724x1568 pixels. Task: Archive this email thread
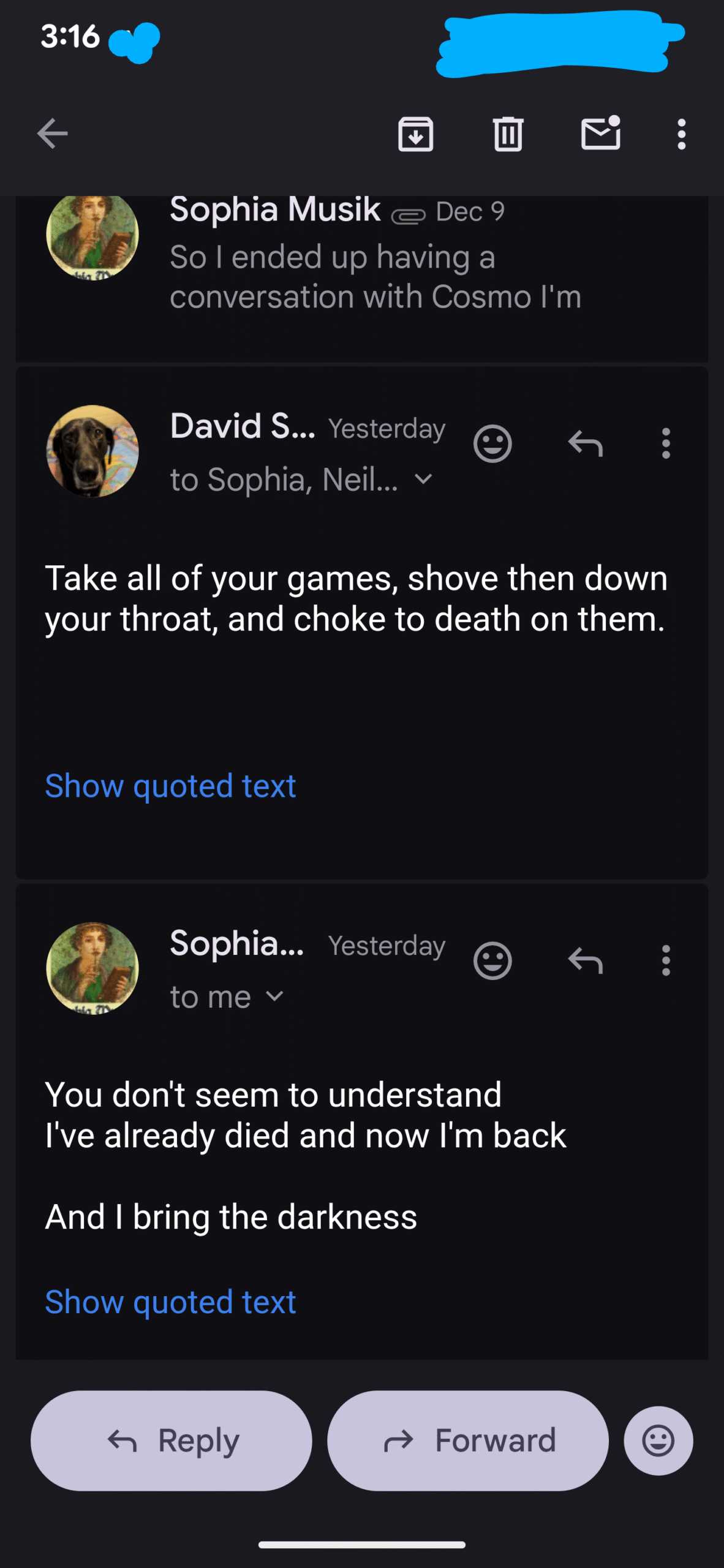pyautogui.click(x=415, y=134)
